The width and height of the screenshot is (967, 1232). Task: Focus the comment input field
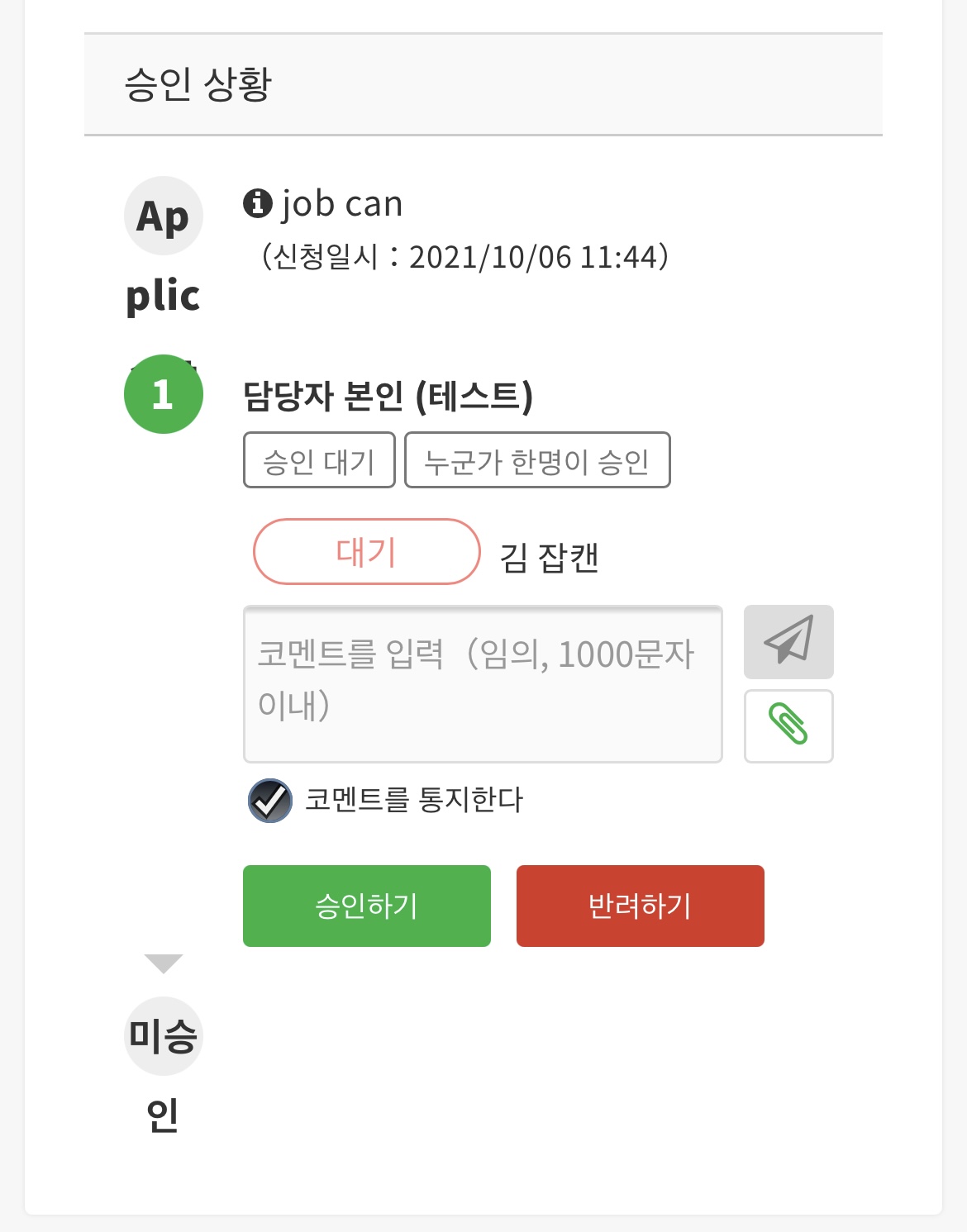pyautogui.click(x=483, y=683)
